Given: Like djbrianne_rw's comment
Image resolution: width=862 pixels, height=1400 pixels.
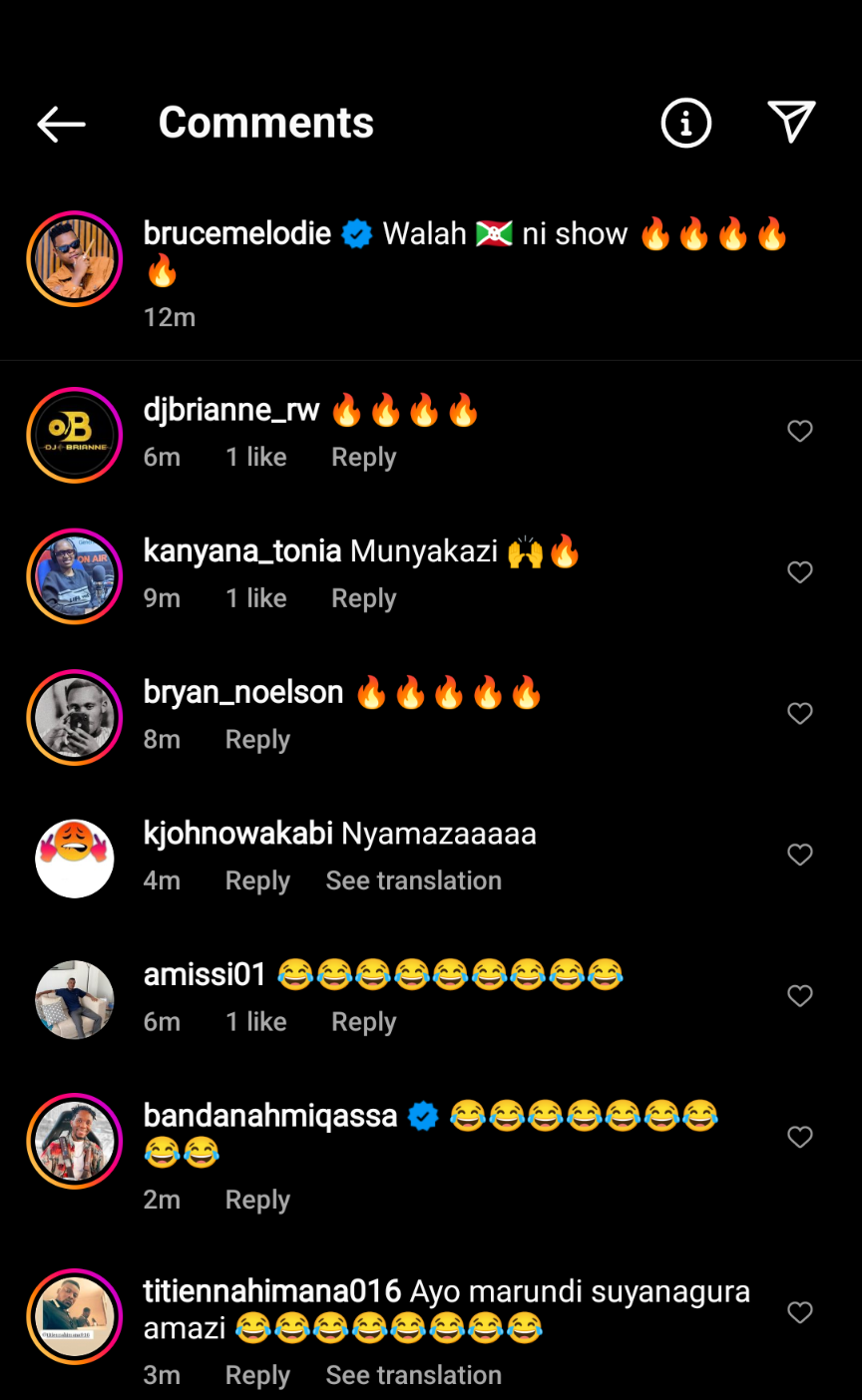Looking at the screenshot, I should click(x=800, y=431).
